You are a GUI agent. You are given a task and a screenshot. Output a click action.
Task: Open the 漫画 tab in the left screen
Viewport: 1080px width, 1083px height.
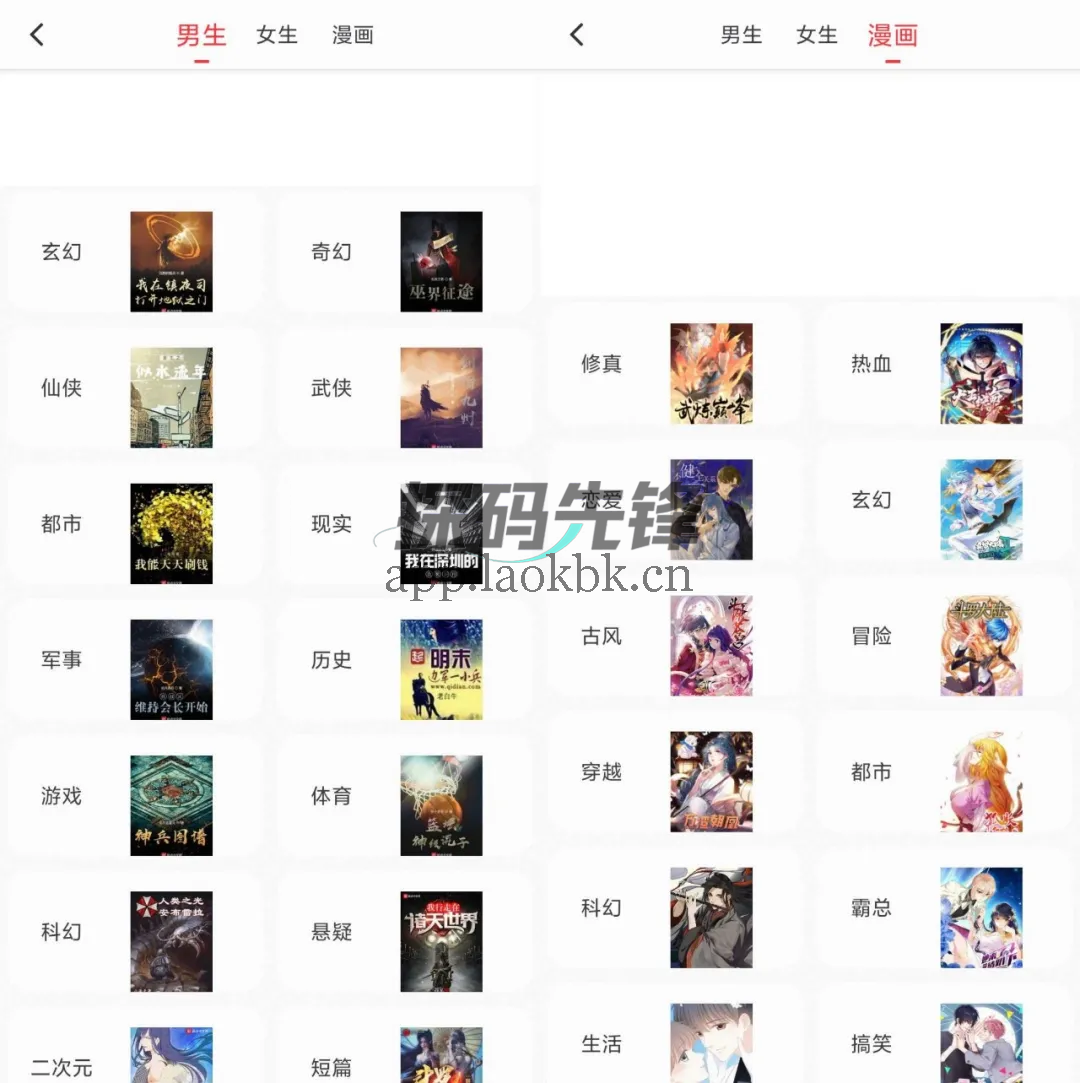pyautogui.click(x=352, y=34)
